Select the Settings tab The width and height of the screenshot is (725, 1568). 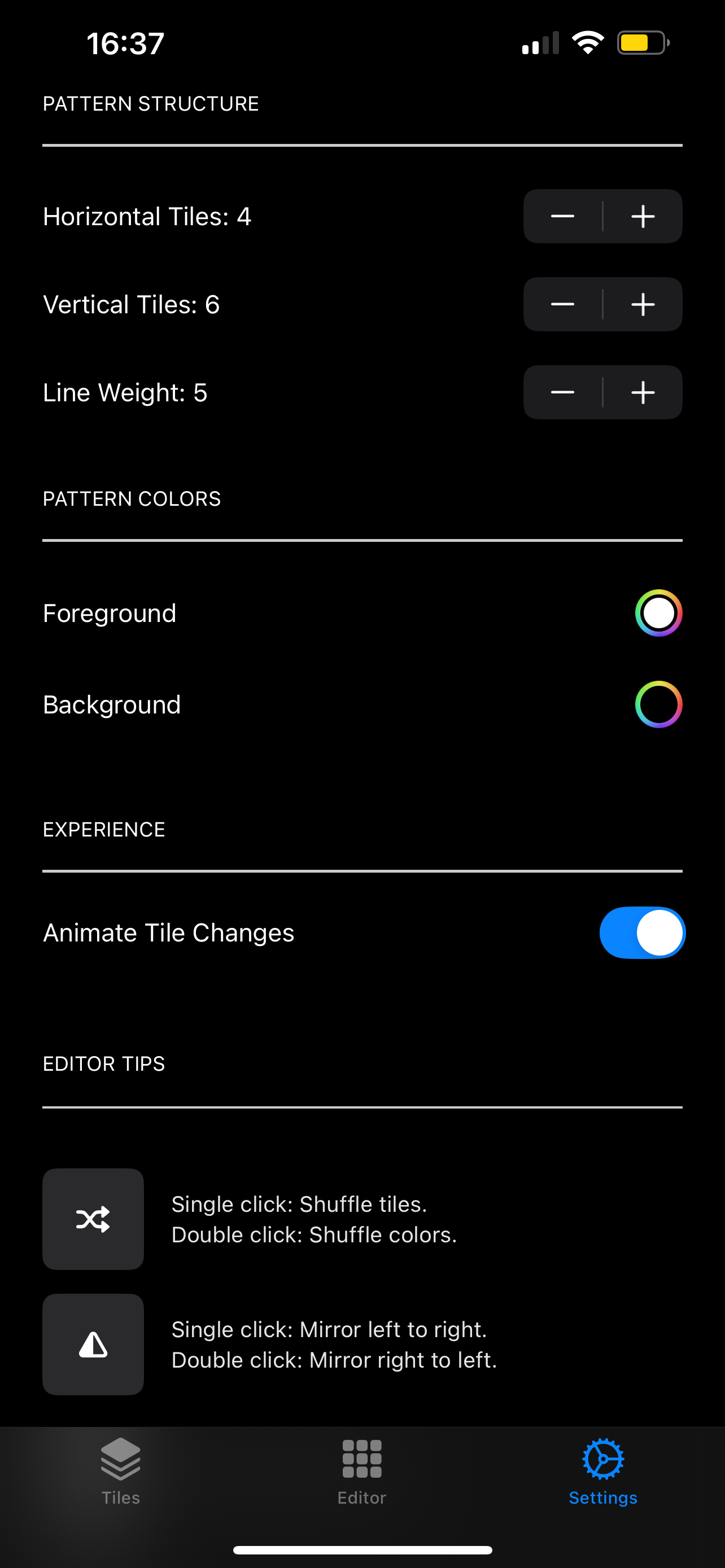602,1469
